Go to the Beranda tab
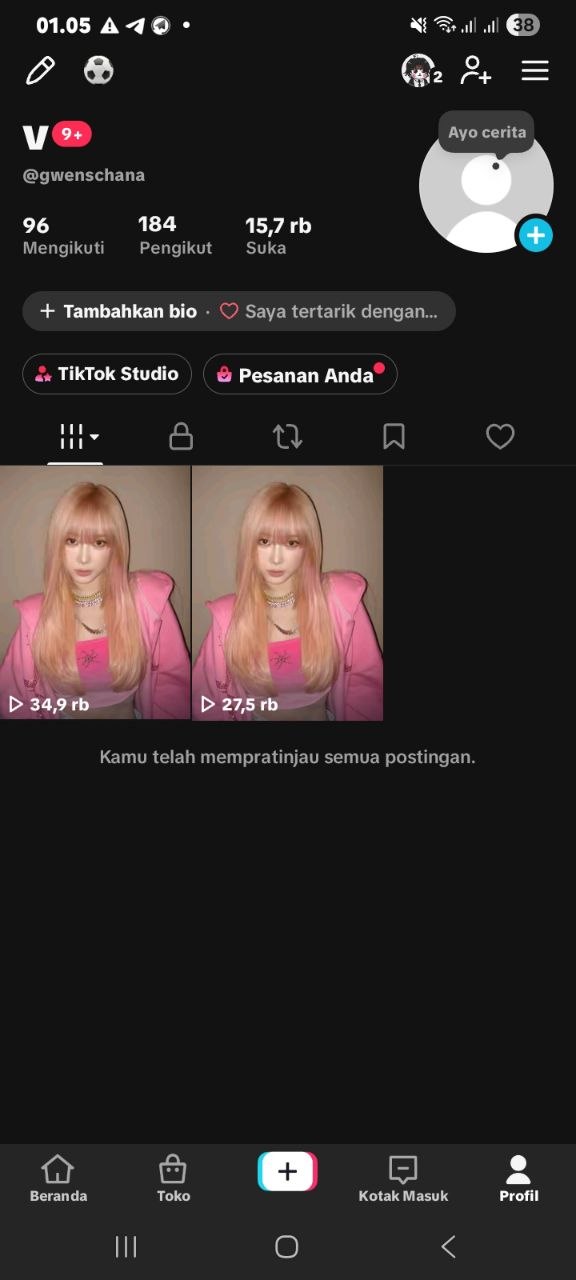This screenshot has width=576, height=1280. 58,1179
